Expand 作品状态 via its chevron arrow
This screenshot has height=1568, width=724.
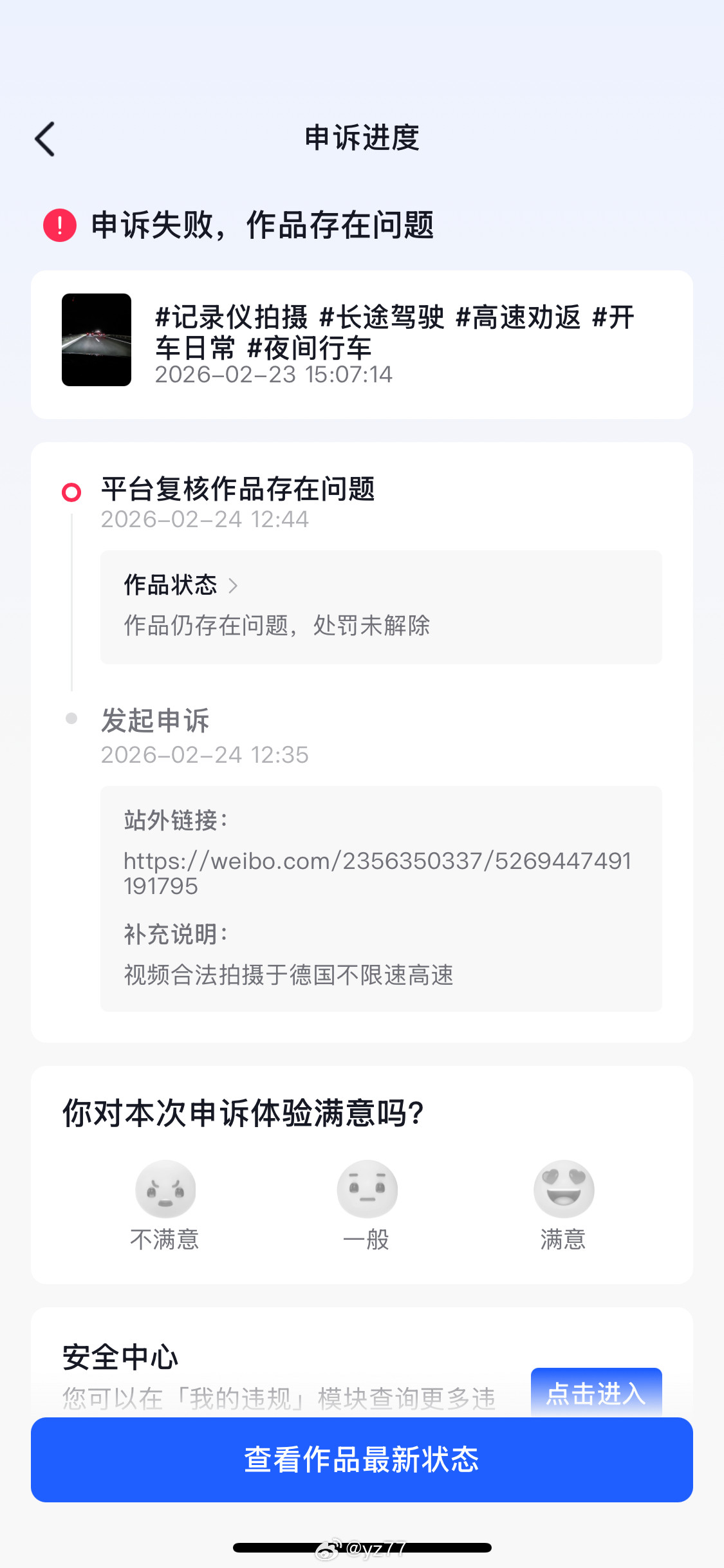point(233,586)
